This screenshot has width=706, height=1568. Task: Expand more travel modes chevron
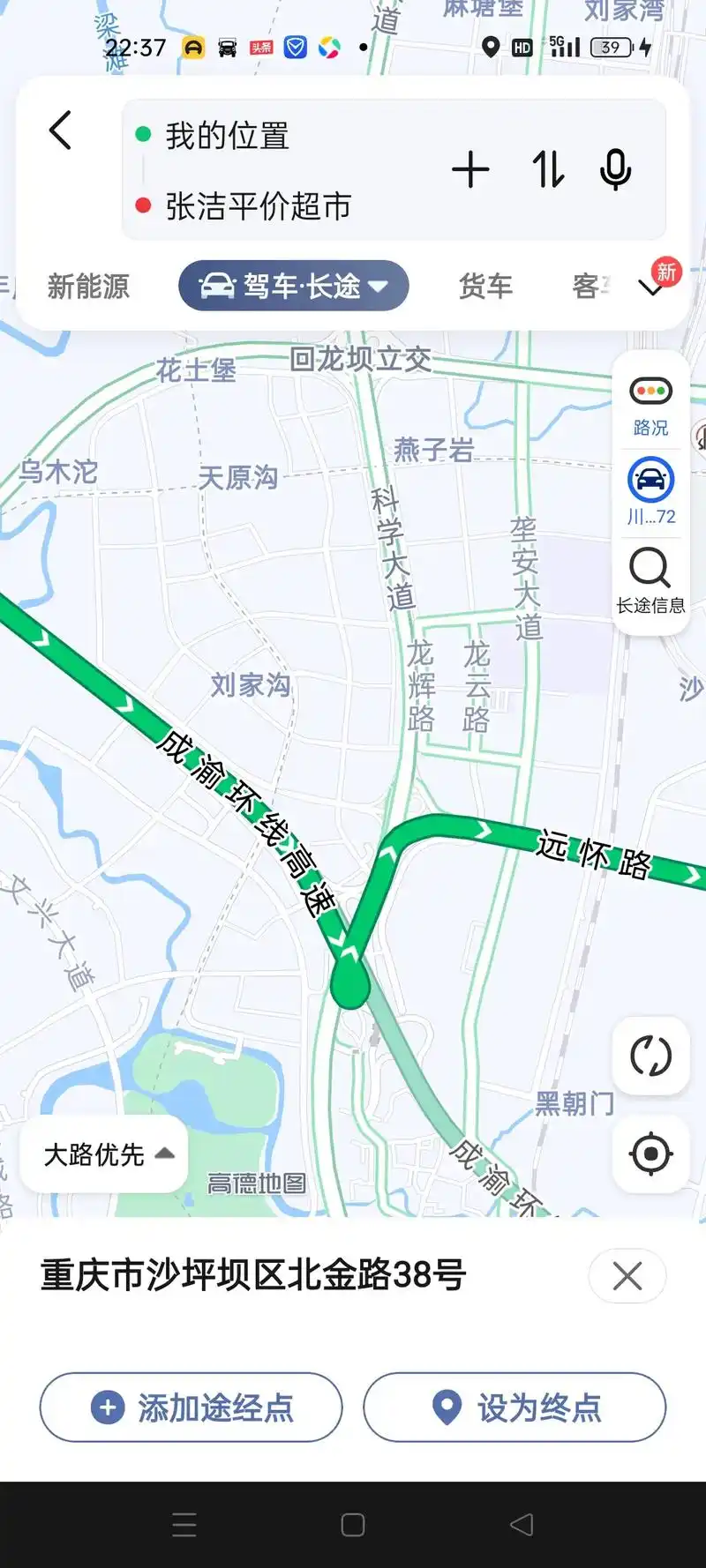(652, 287)
